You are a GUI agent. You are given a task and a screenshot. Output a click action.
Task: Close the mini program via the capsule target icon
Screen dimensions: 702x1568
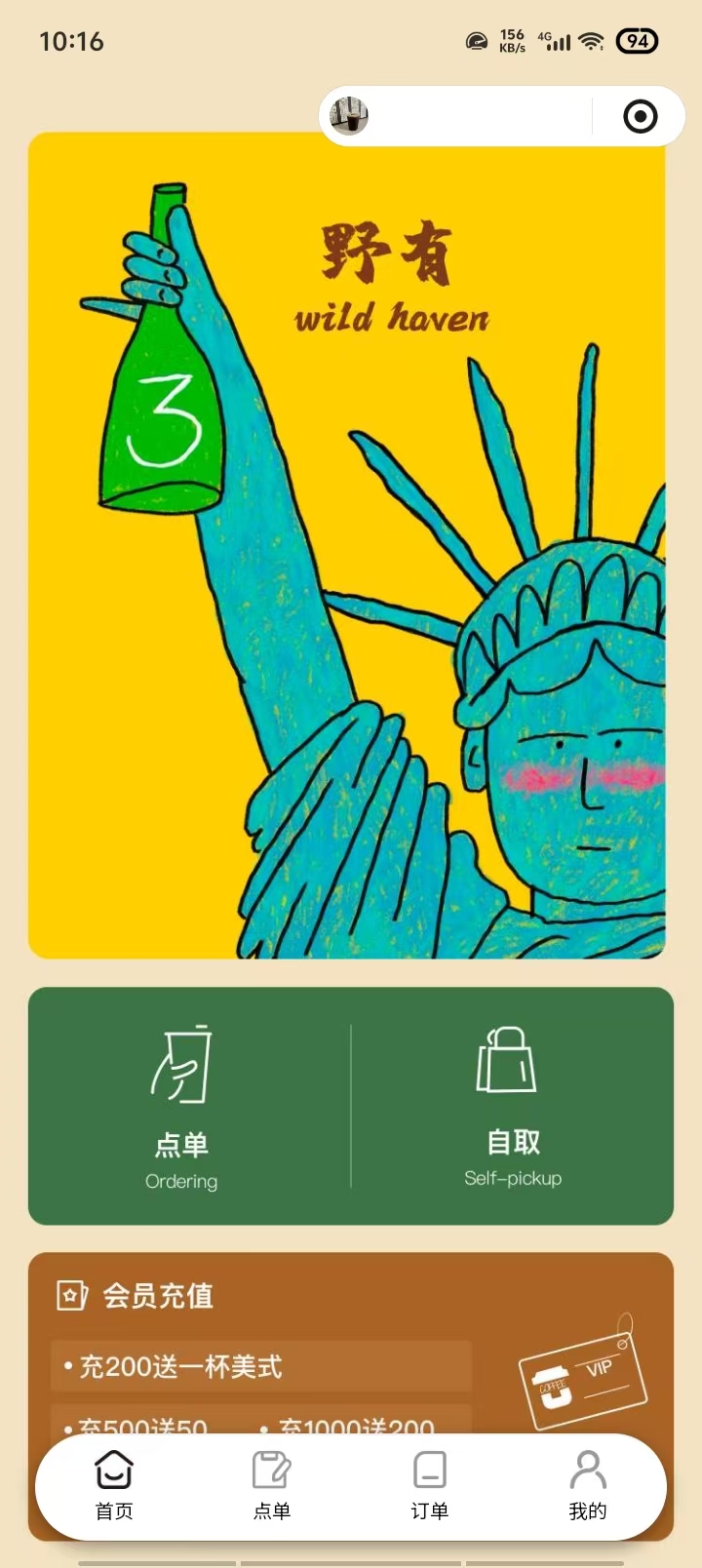pos(640,117)
